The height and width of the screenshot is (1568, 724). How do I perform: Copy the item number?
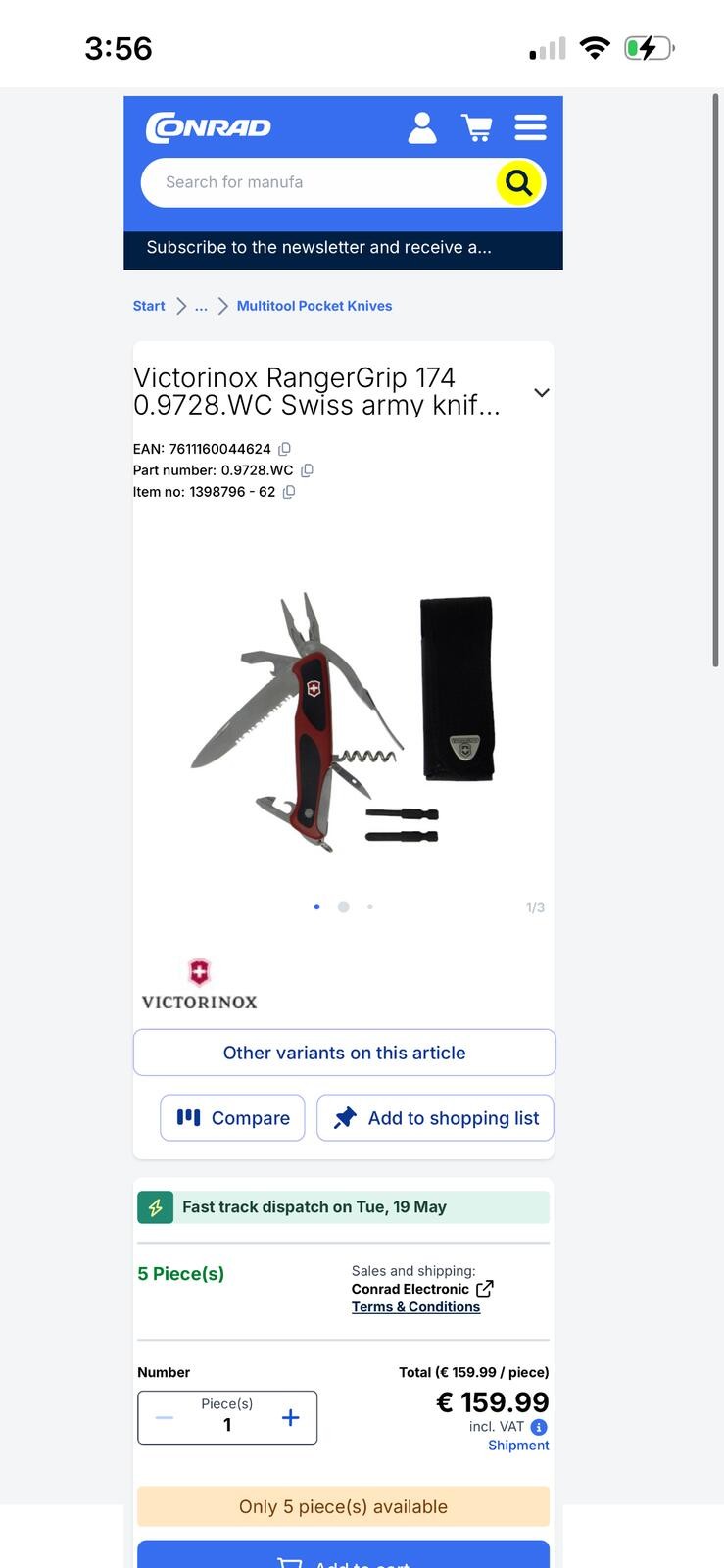pyautogui.click(x=289, y=492)
